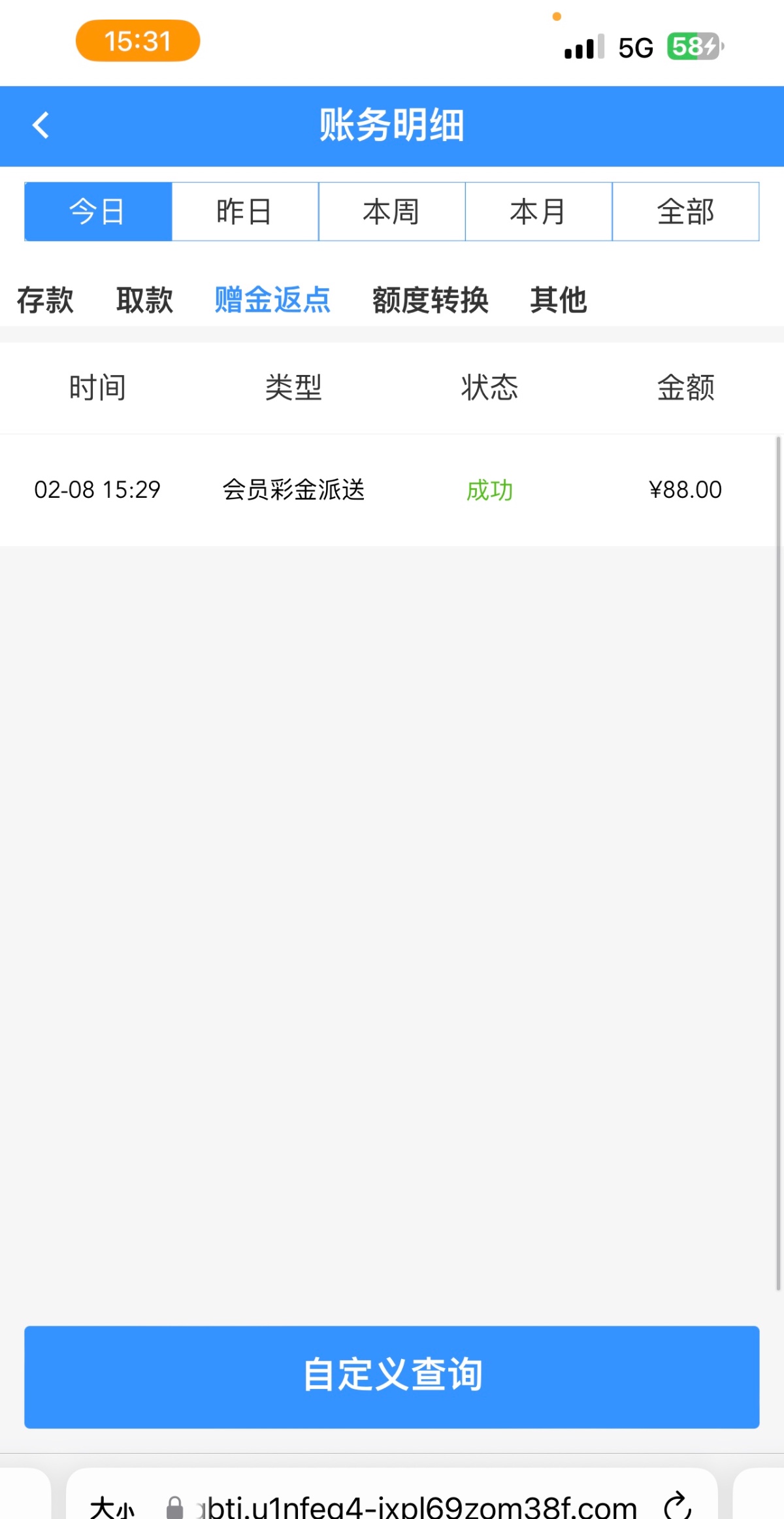Screen dimensions: 784x1519
Task: Reload the page in browser
Action: point(678,1505)
